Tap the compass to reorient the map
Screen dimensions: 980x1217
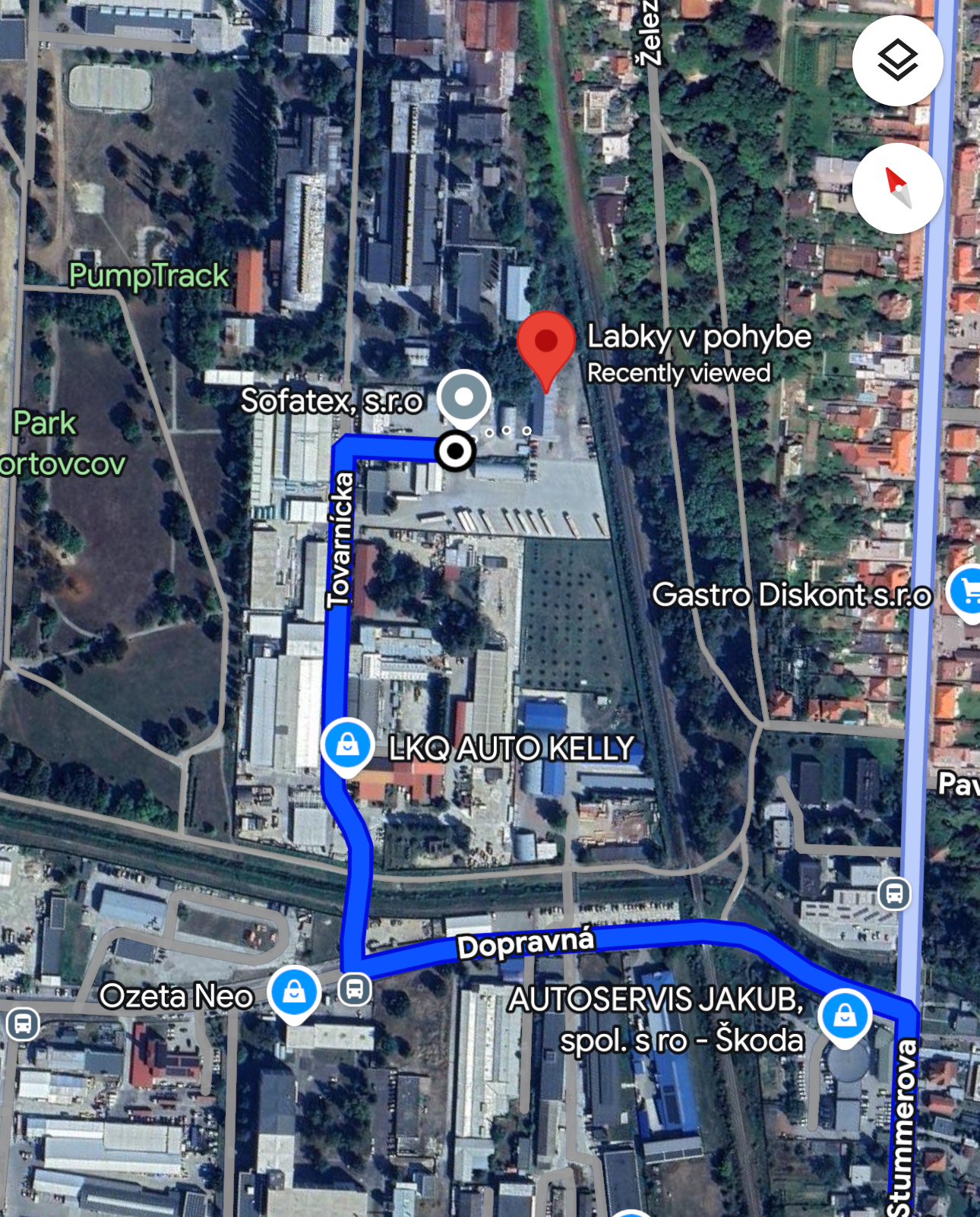pyautogui.click(x=897, y=188)
